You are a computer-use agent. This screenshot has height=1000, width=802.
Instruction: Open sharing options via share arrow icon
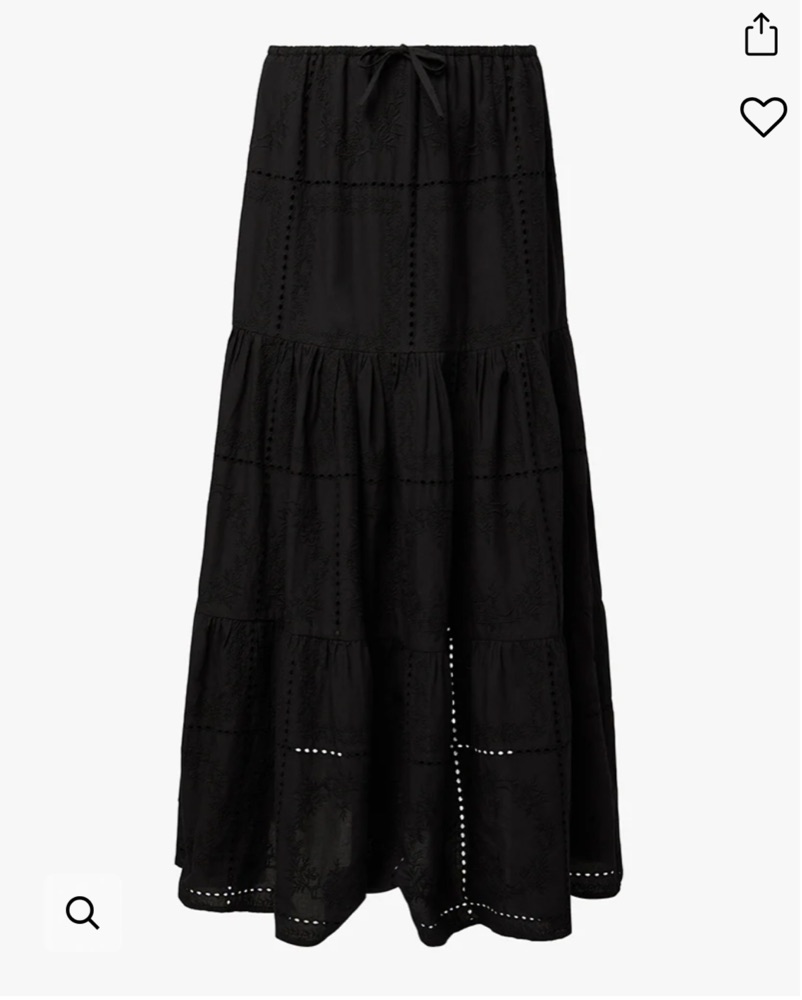pos(763,35)
